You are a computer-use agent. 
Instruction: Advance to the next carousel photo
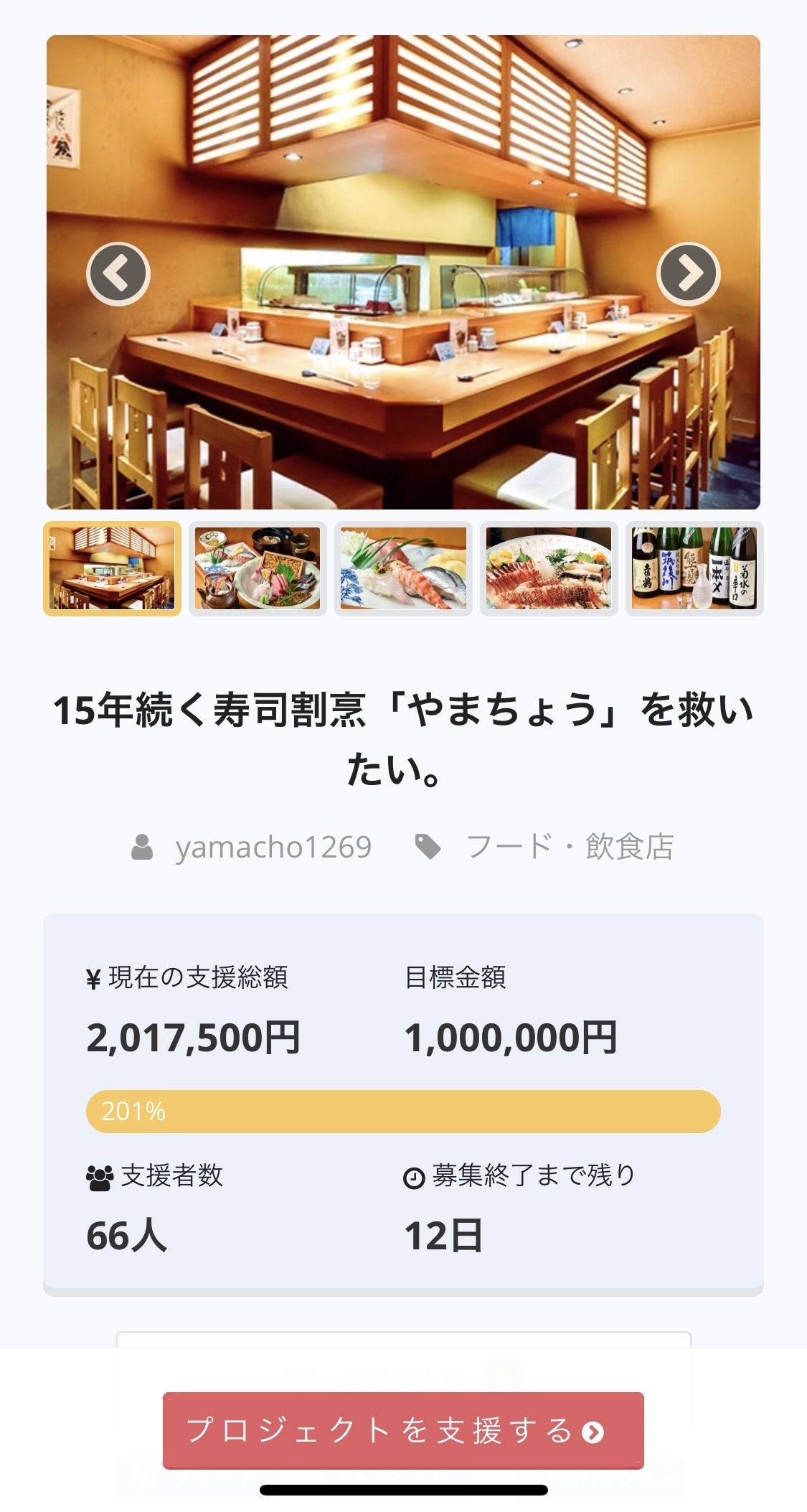pyautogui.click(x=688, y=273)
